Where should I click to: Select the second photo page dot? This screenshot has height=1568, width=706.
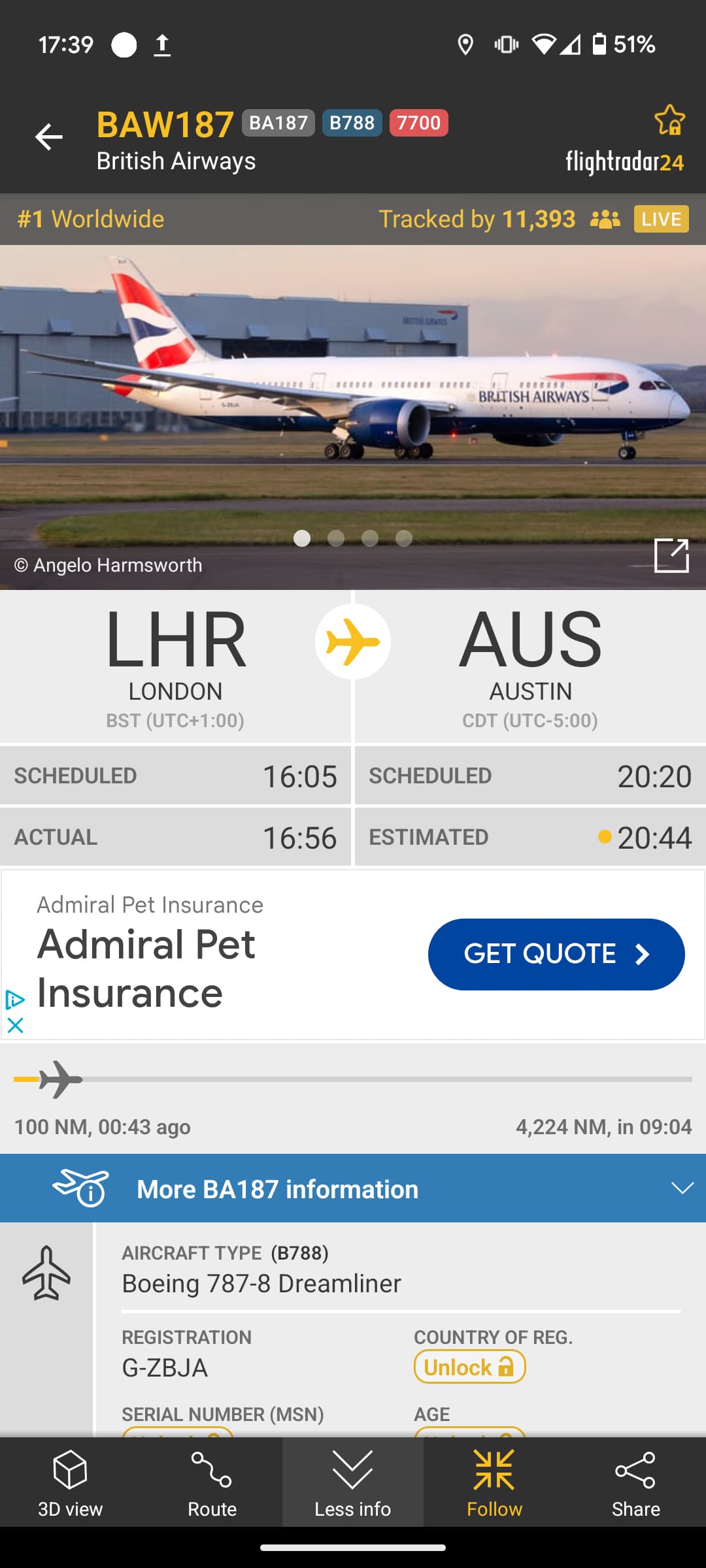click(336, 538)
